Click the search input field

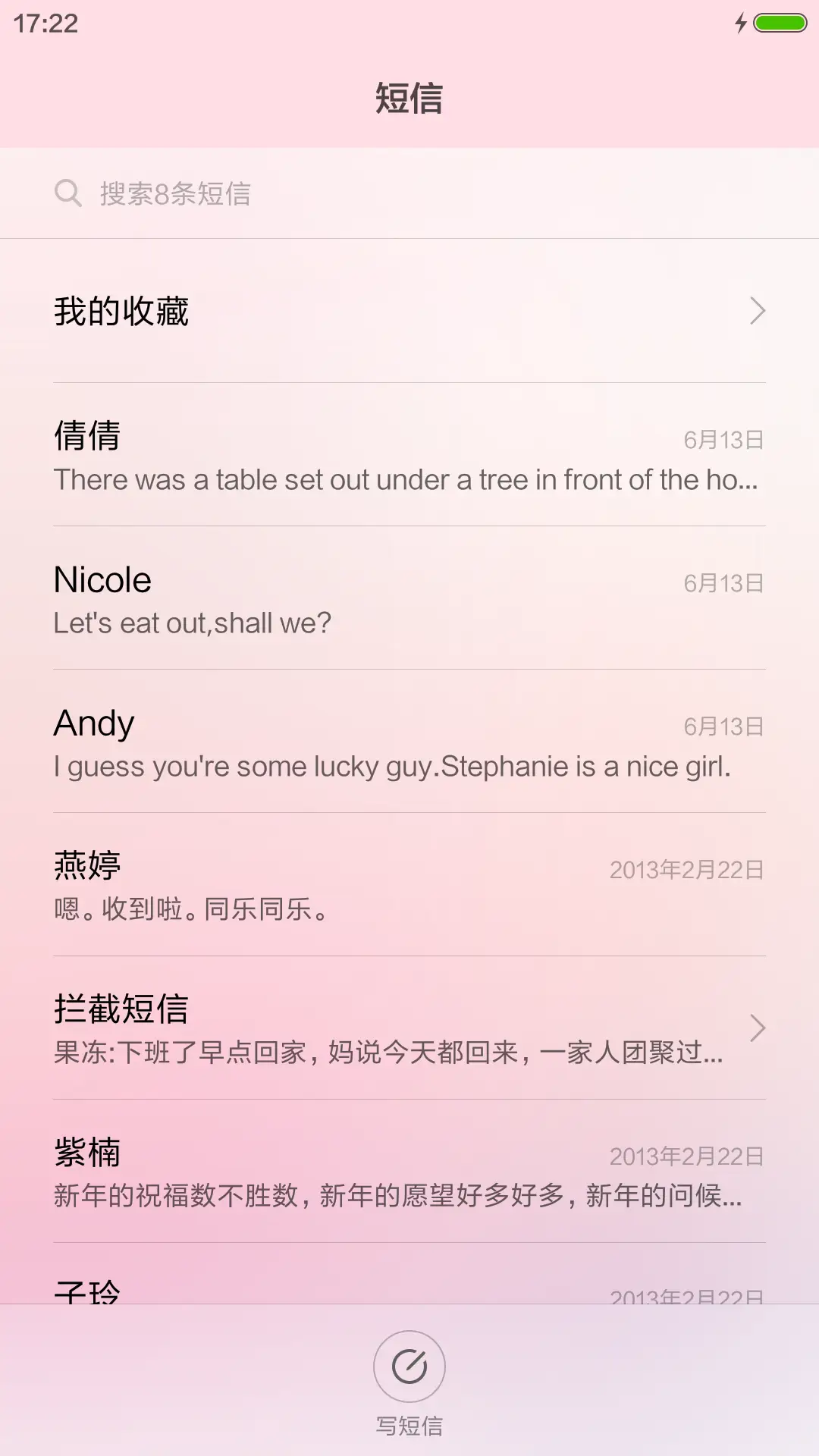pyautogui.click(x=303, y=193)
